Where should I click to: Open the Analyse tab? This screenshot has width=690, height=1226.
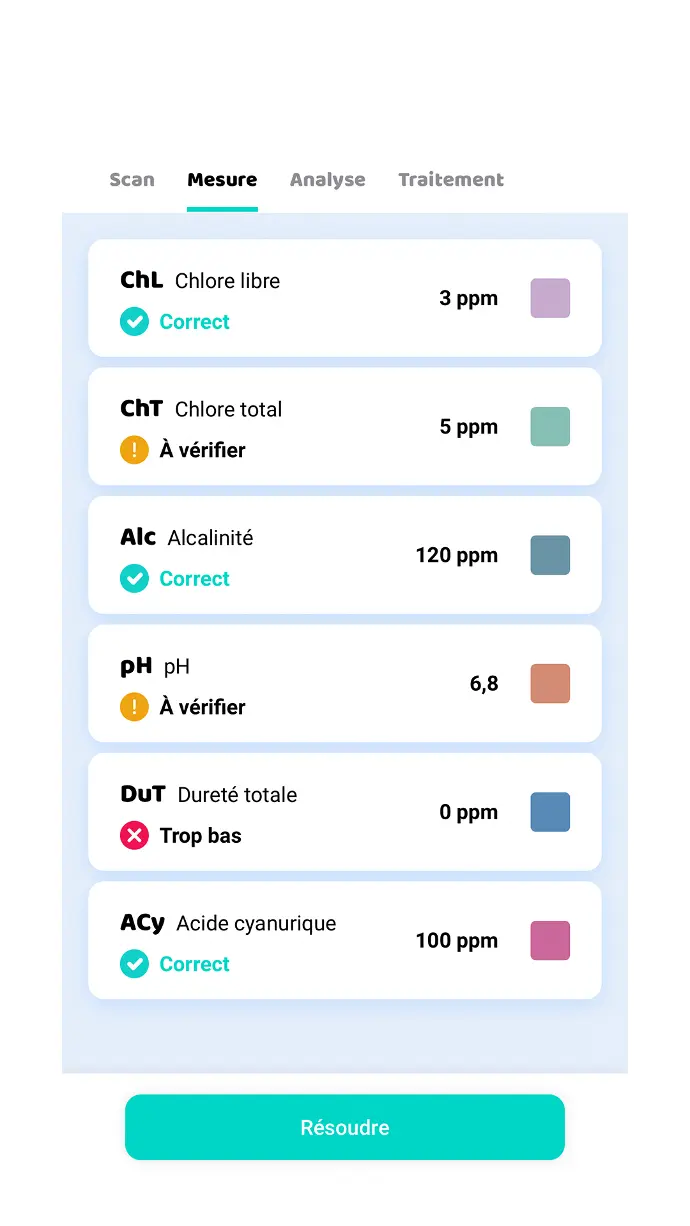point(327,180)
